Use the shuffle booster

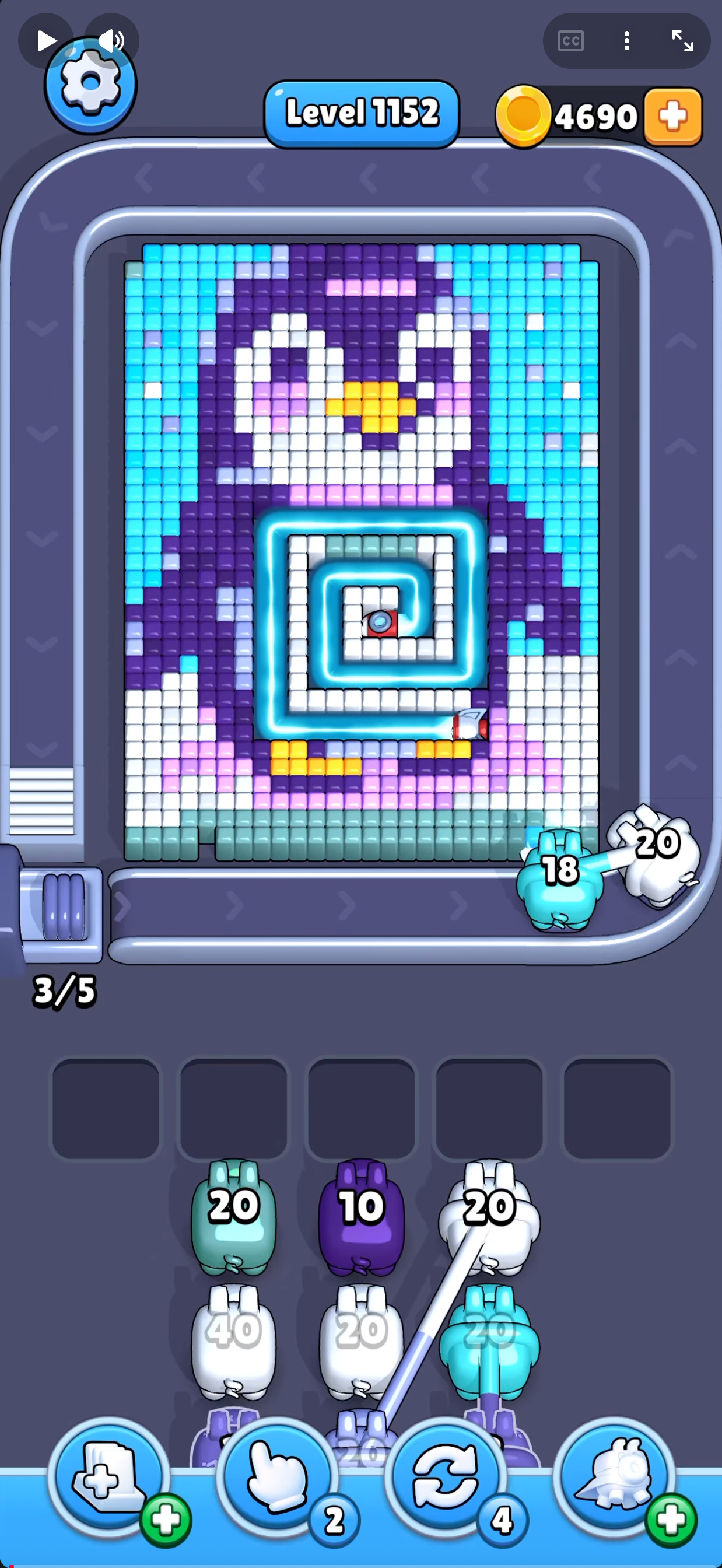coord(446,1476)
